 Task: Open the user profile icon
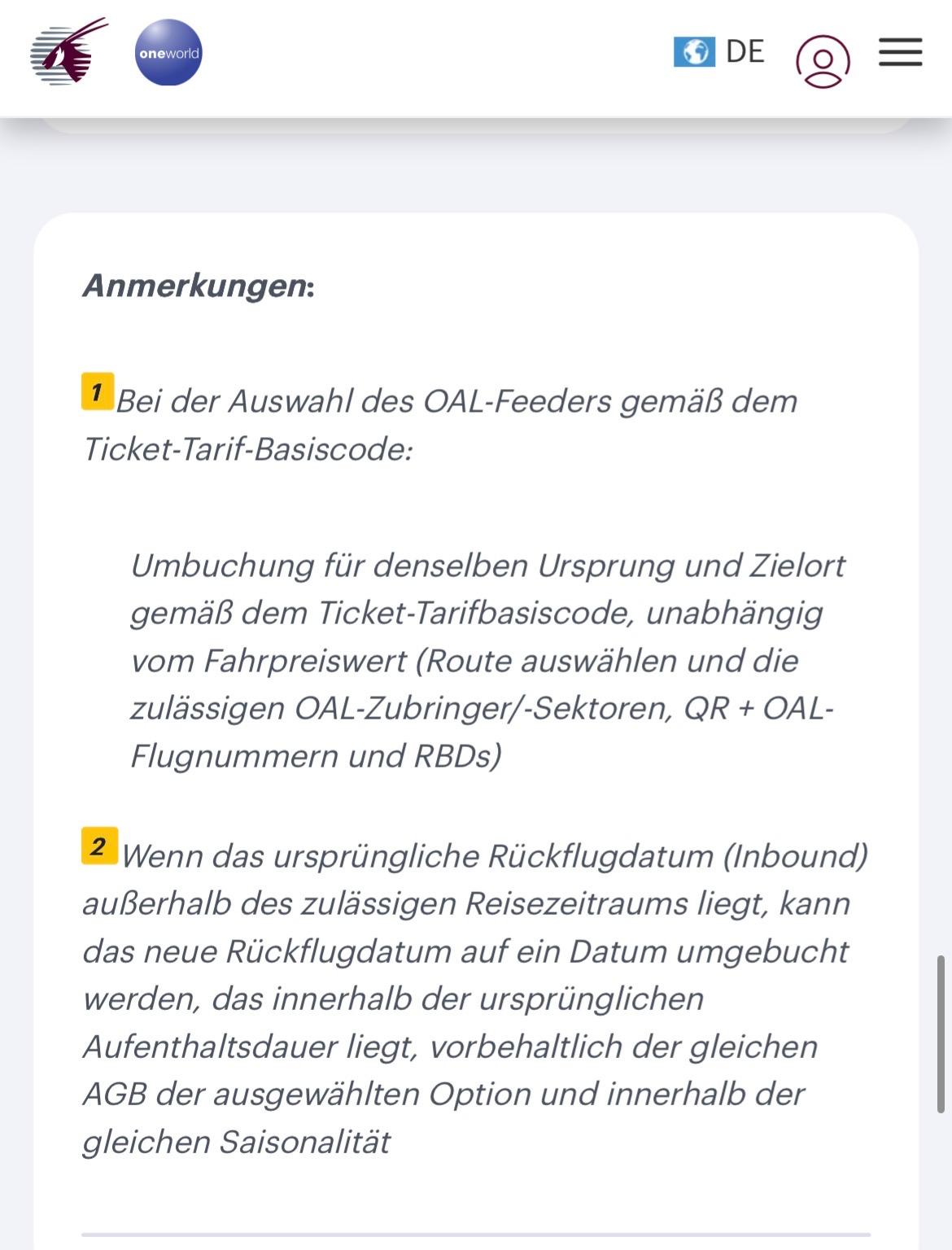[823, 60]
